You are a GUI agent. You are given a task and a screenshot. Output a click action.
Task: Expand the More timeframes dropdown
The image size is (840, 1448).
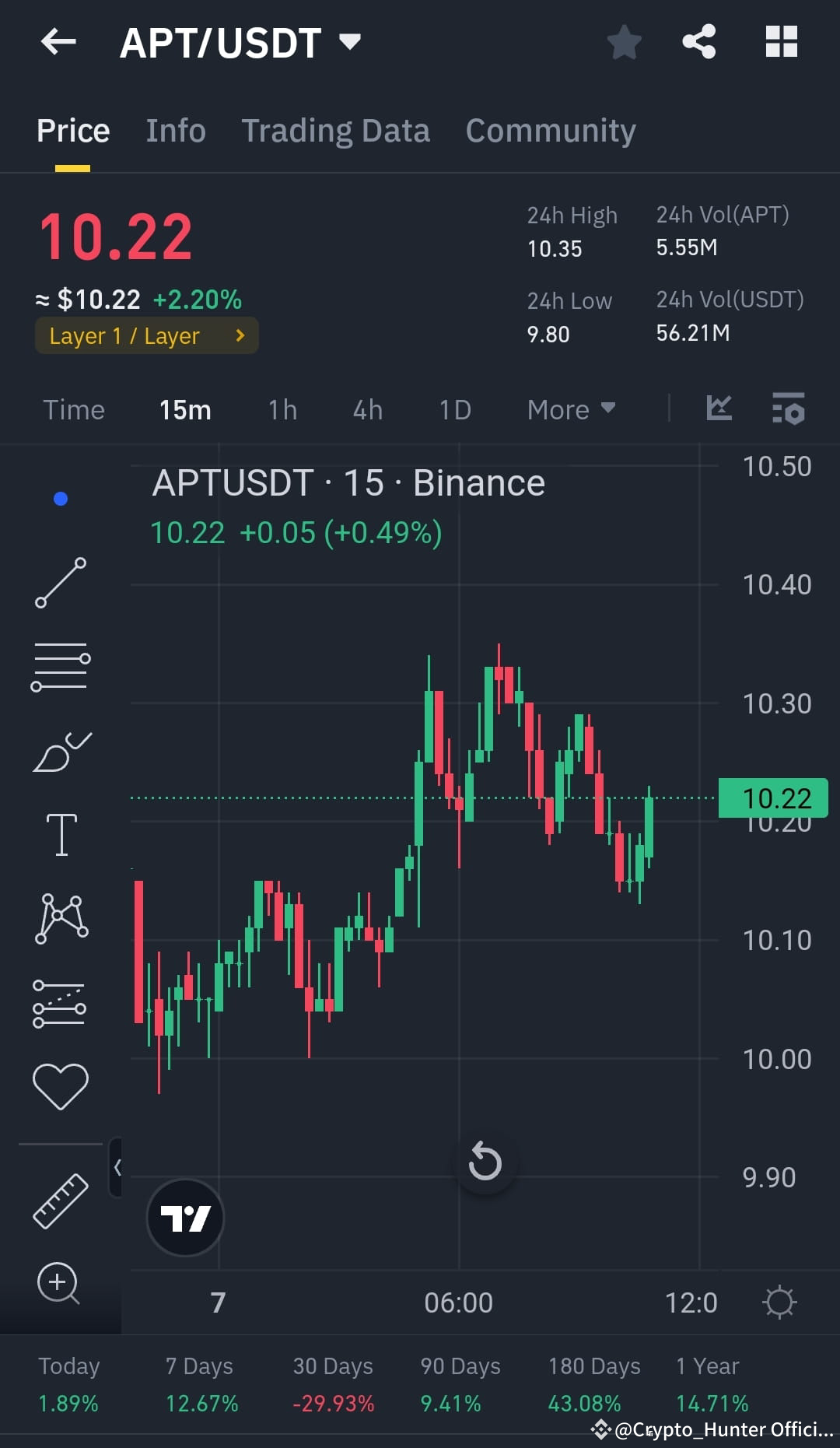tap(572, 409)
